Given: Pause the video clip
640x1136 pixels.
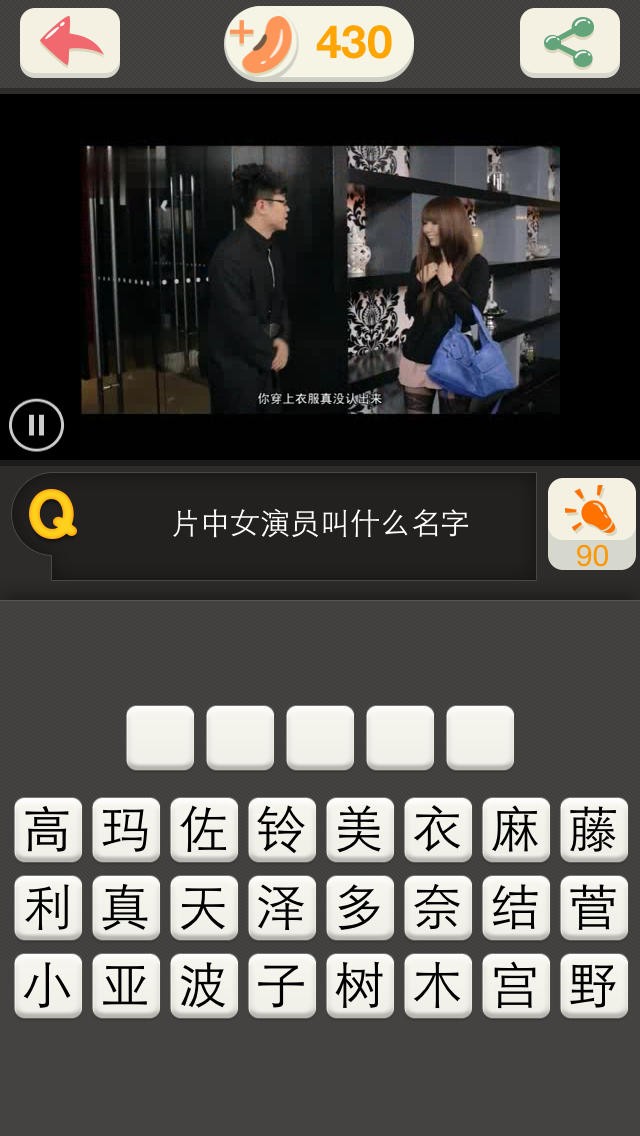Looking at the screenshot, I should pos(37,425).
